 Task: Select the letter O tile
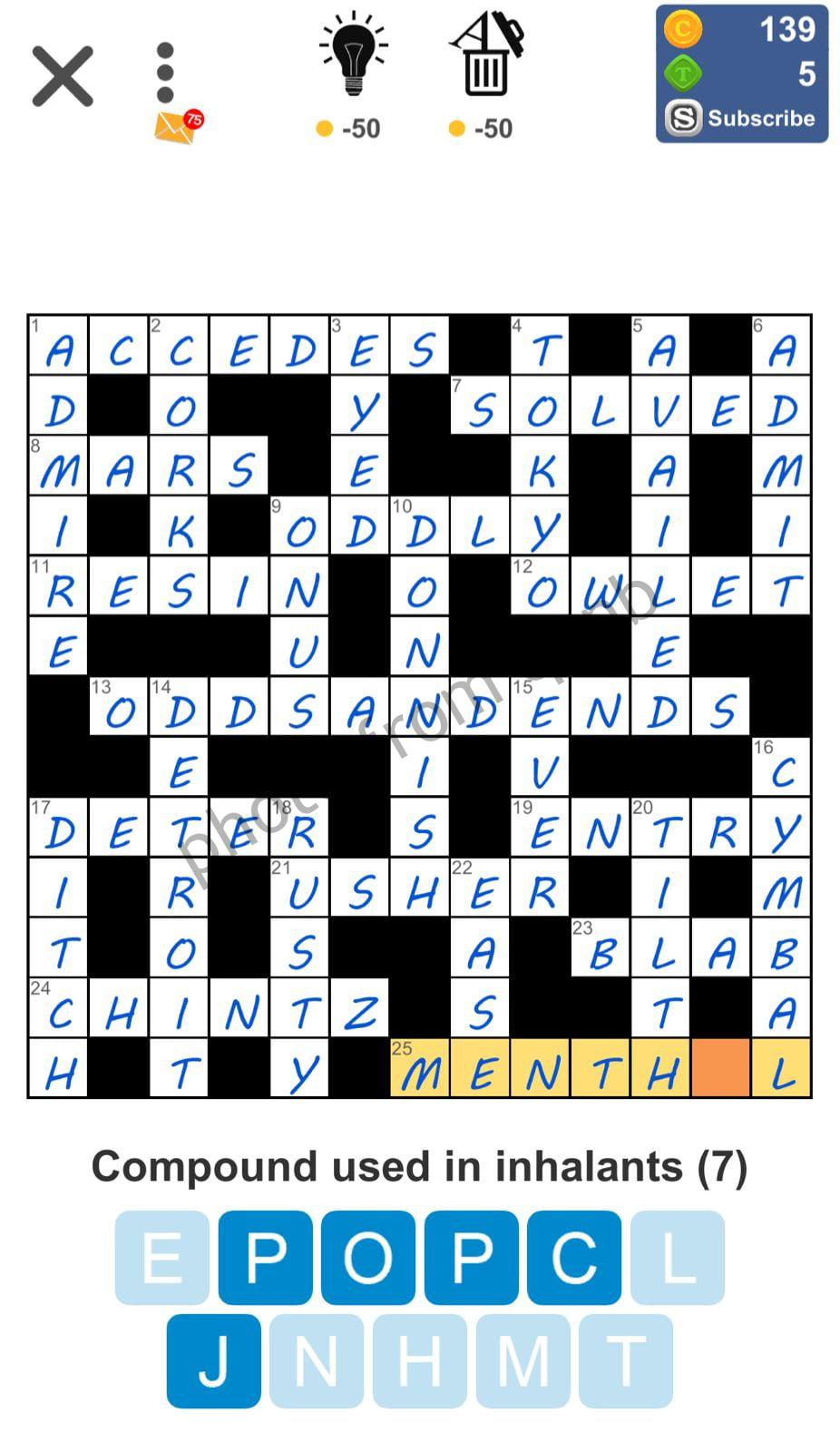(368, 1258)
